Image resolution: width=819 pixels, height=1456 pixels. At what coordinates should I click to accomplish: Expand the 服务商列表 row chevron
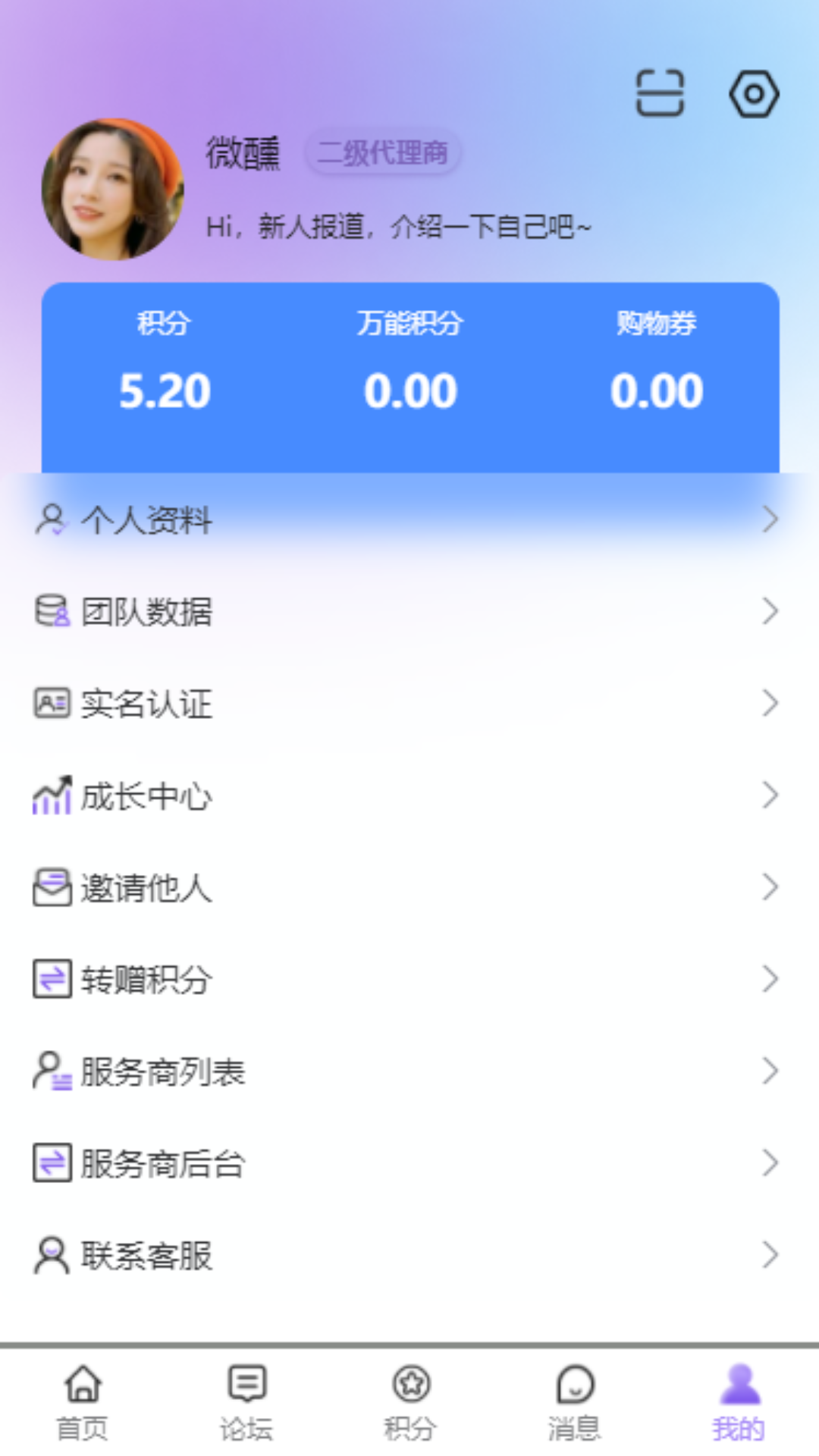[771, 1071]
